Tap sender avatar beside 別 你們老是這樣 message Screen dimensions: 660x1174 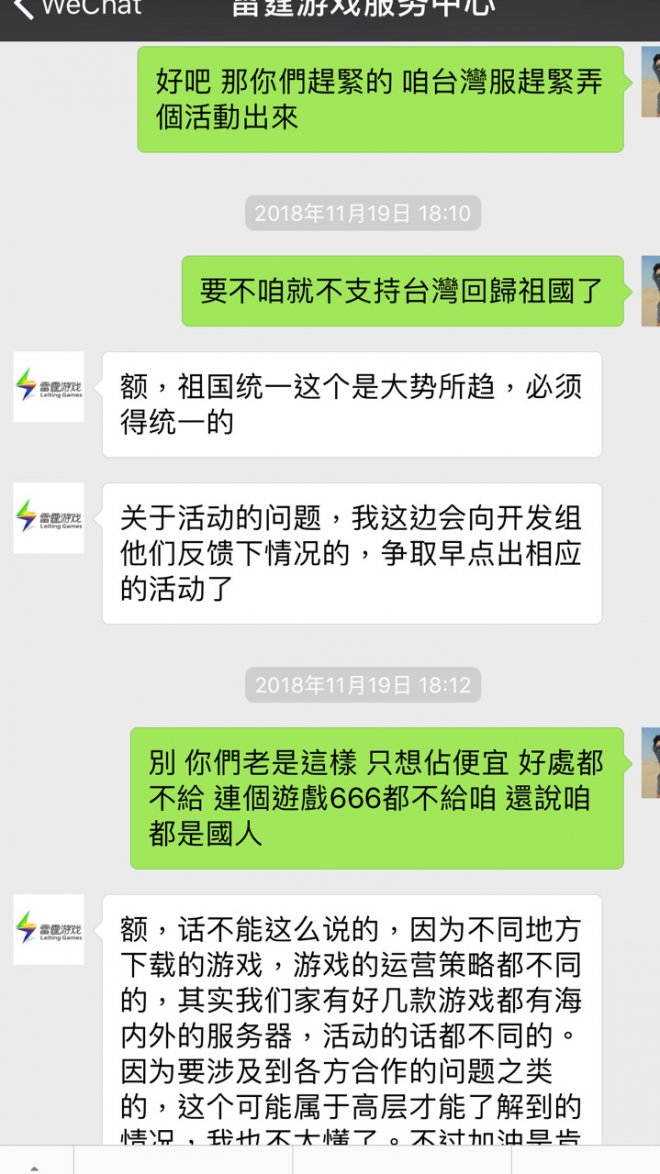[x=649, y=762]
